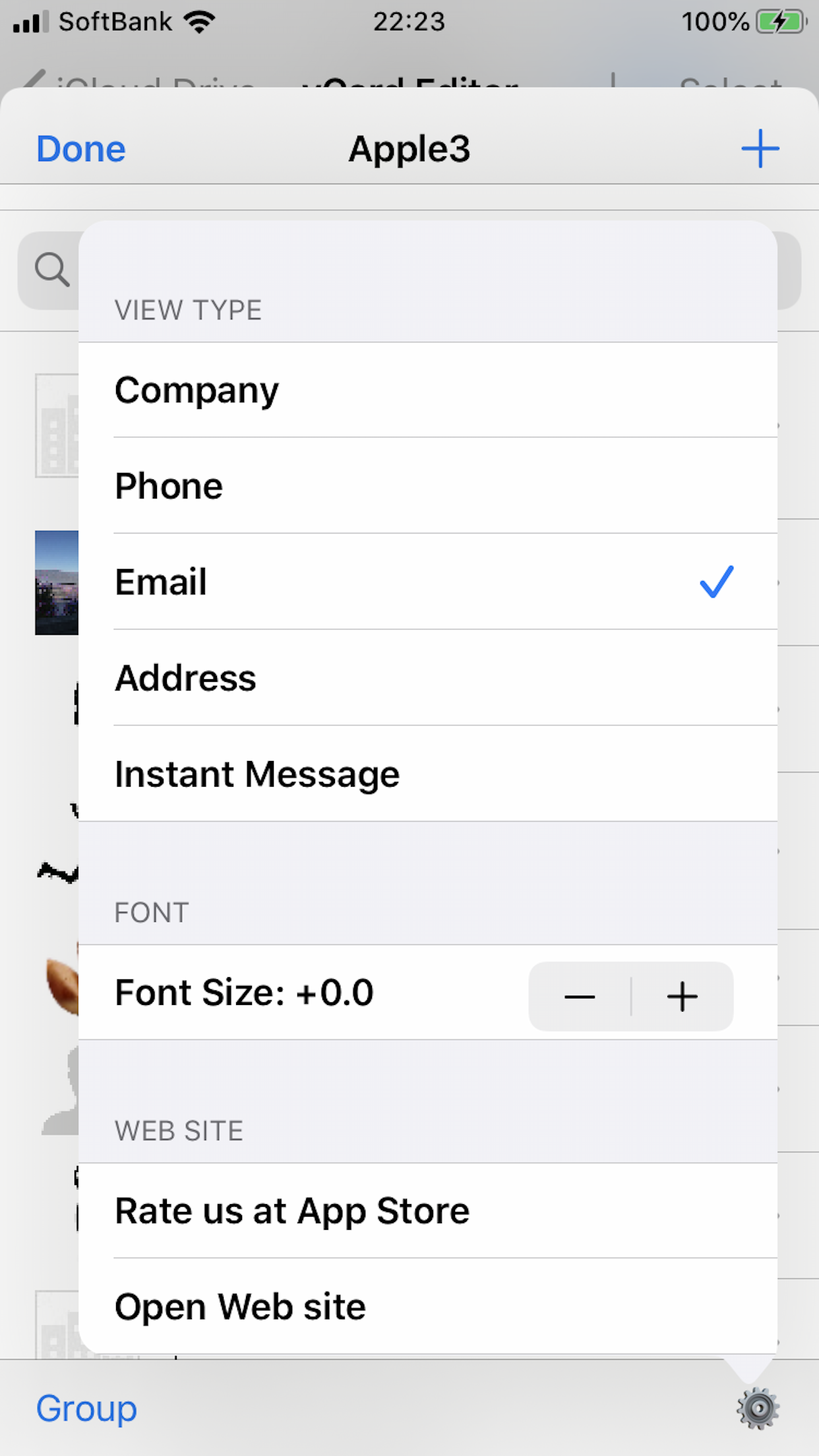Pick Instant Message view type

(427, 774)
